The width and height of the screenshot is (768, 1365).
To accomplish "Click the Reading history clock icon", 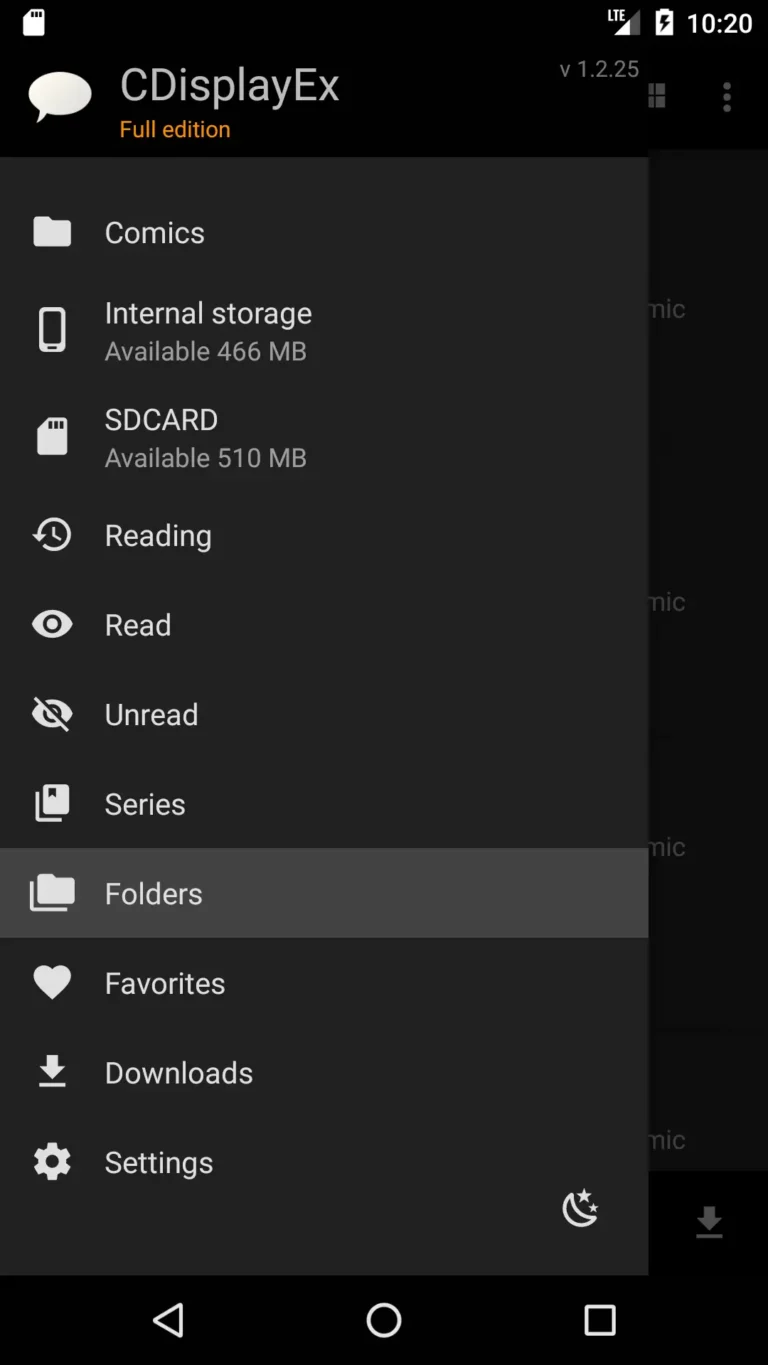I will click(51, 535).
